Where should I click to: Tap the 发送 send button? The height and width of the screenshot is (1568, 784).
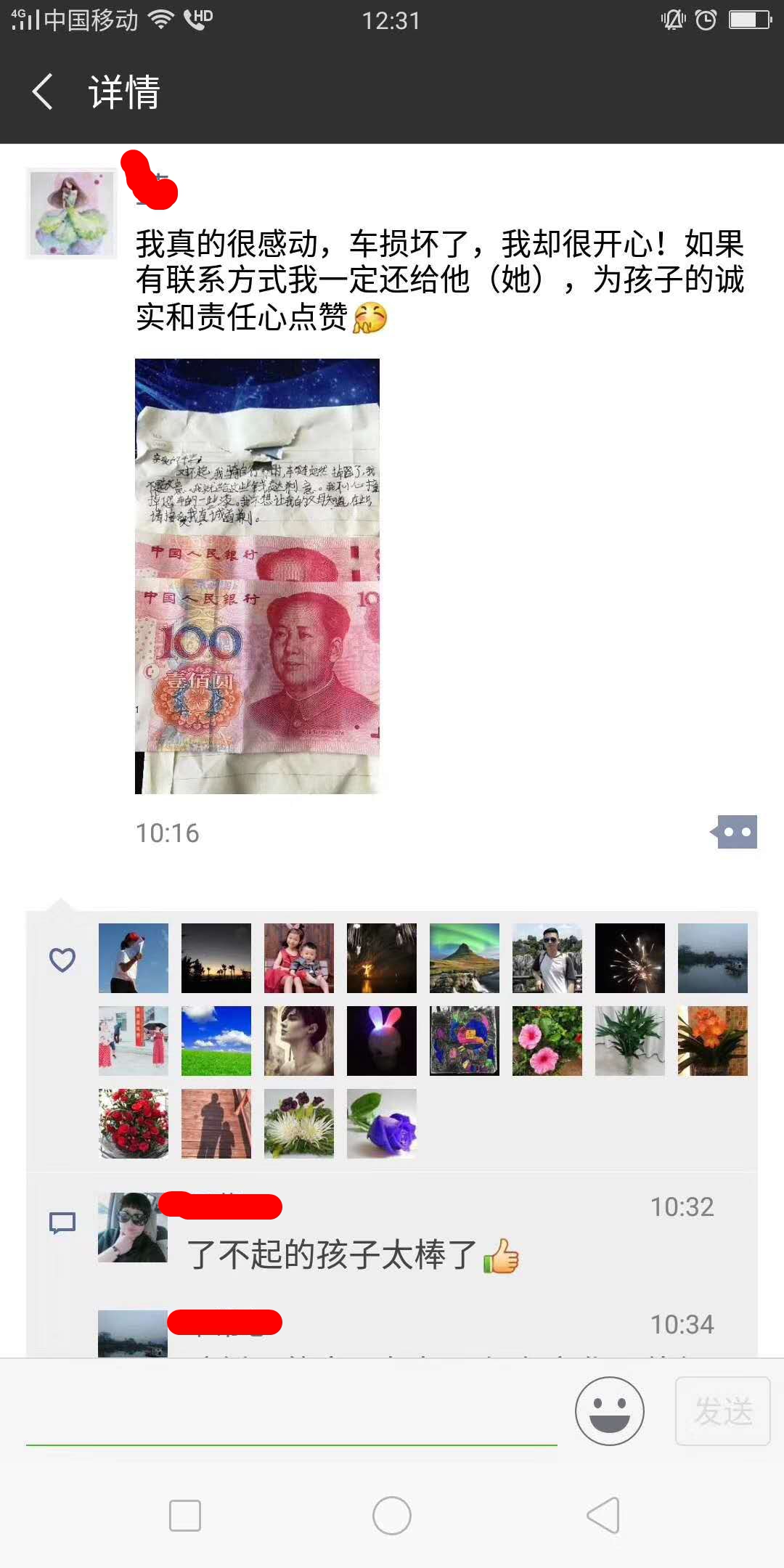[x=722, y=1411]
